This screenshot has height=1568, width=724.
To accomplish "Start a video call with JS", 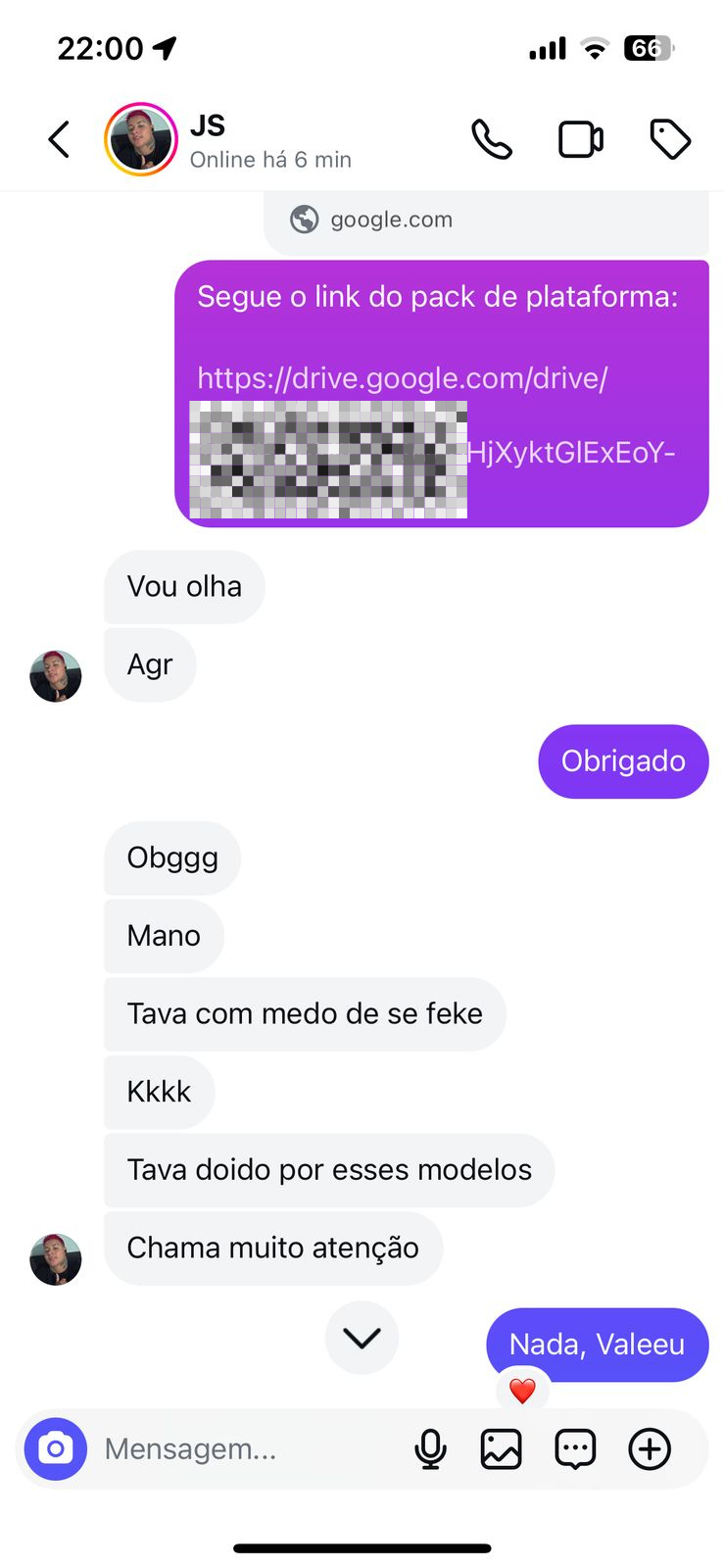I will click(580, 139).
